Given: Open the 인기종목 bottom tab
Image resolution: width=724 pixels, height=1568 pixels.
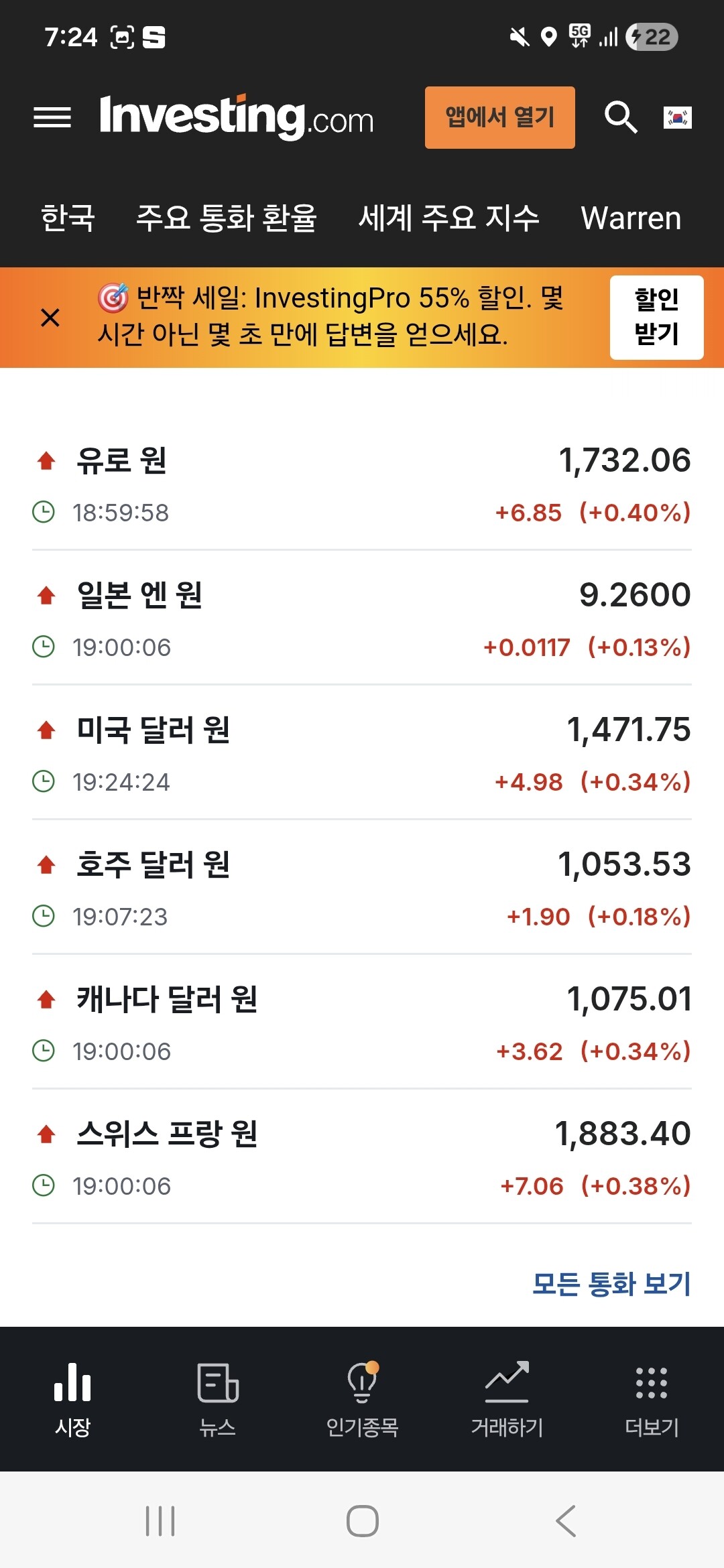Looking at the screenshot, I should pyautogui.click(x=362, y=1399).
